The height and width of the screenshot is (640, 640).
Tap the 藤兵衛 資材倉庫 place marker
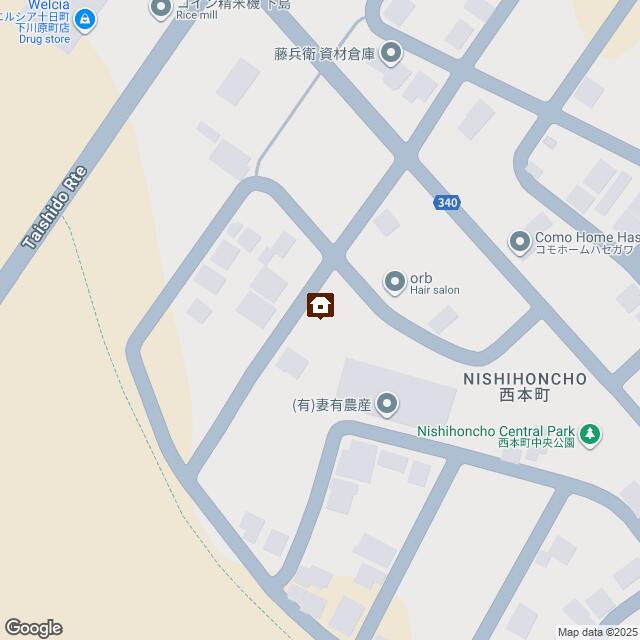pyautogui.click(x=391, y=52)
